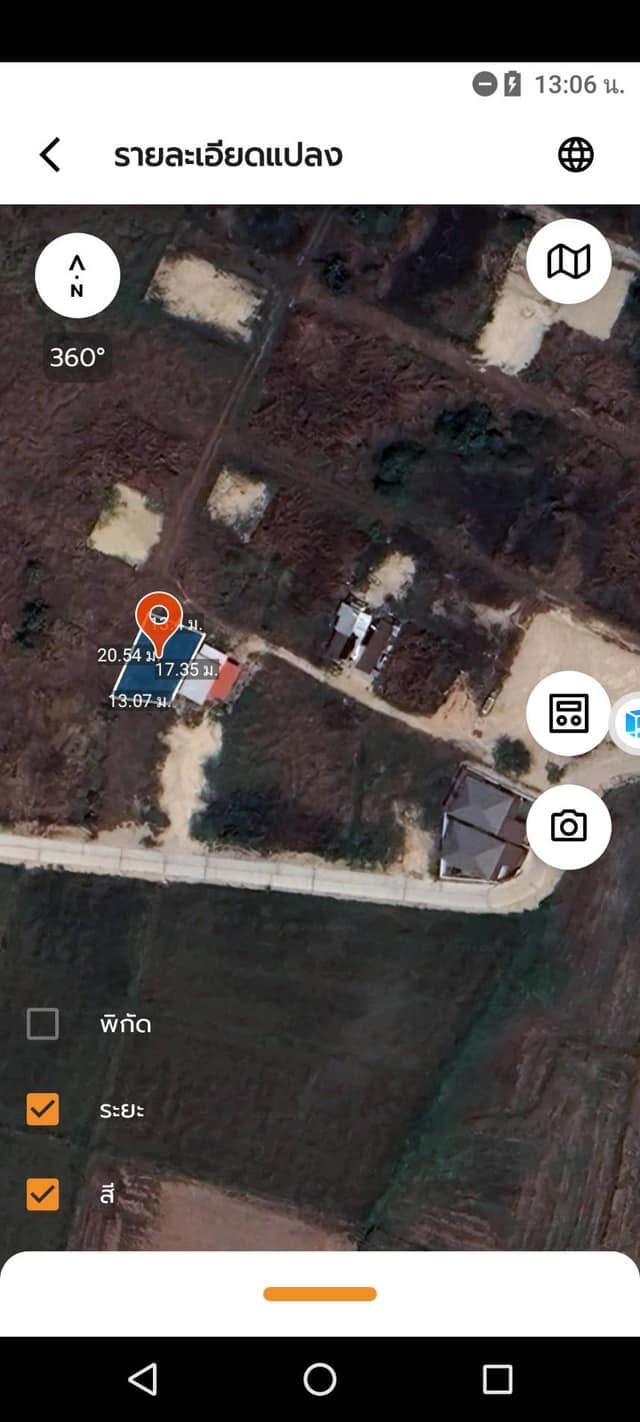Image resolution: width=640 pixels, height=1422 pixels.
Task: Tap the orange bottom sheet handle
Action: click(x=320, y=1294)
